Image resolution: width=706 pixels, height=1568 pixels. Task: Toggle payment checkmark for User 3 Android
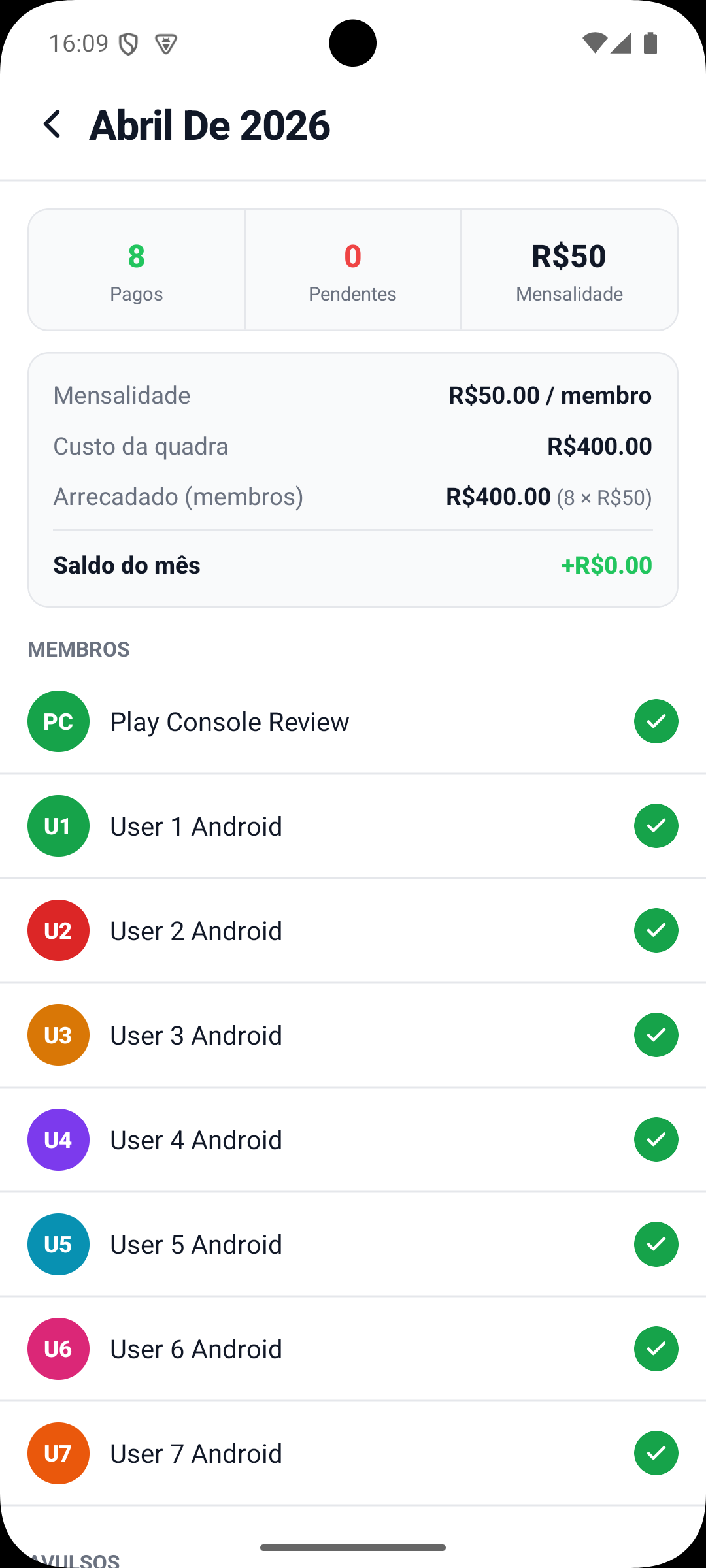656,1035
